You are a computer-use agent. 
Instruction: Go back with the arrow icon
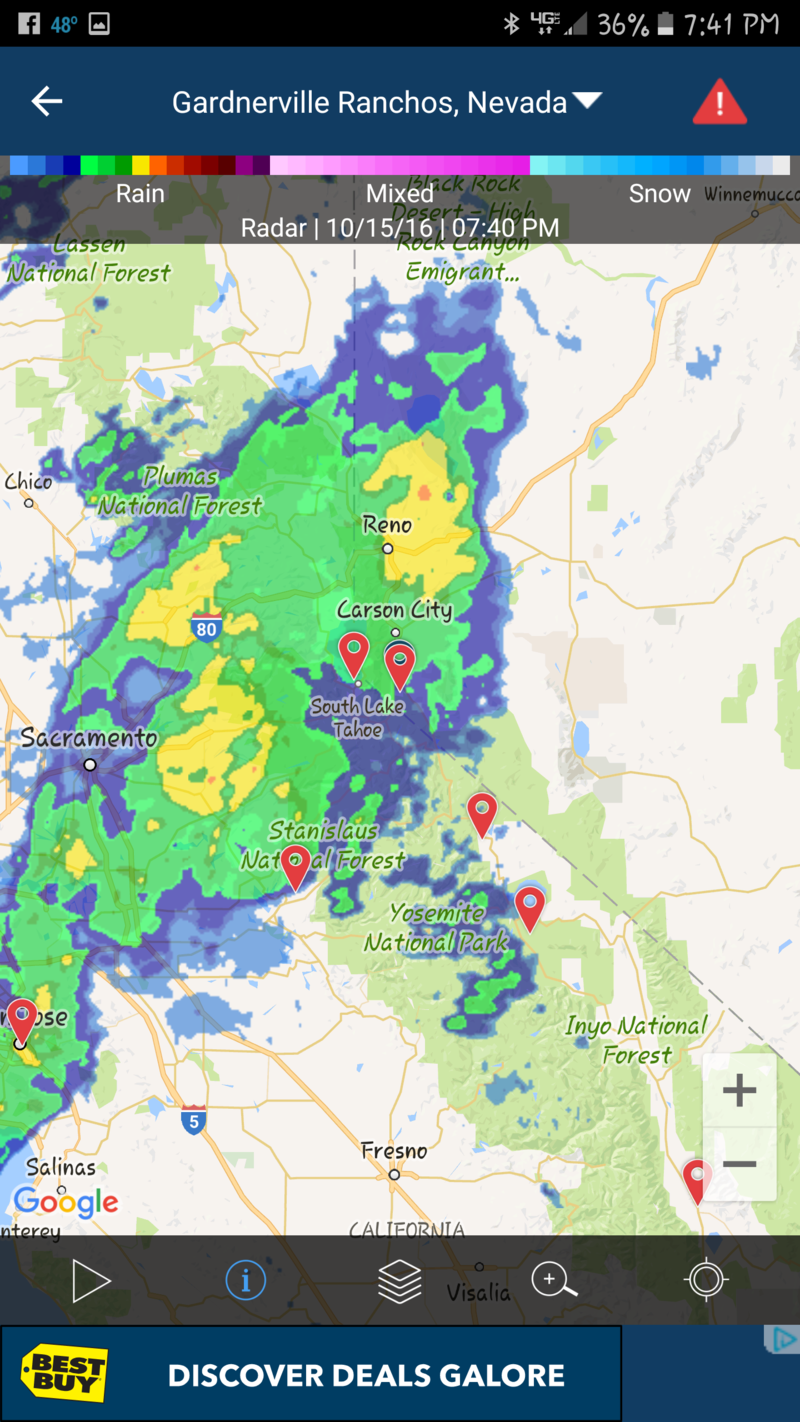(47, 101)
